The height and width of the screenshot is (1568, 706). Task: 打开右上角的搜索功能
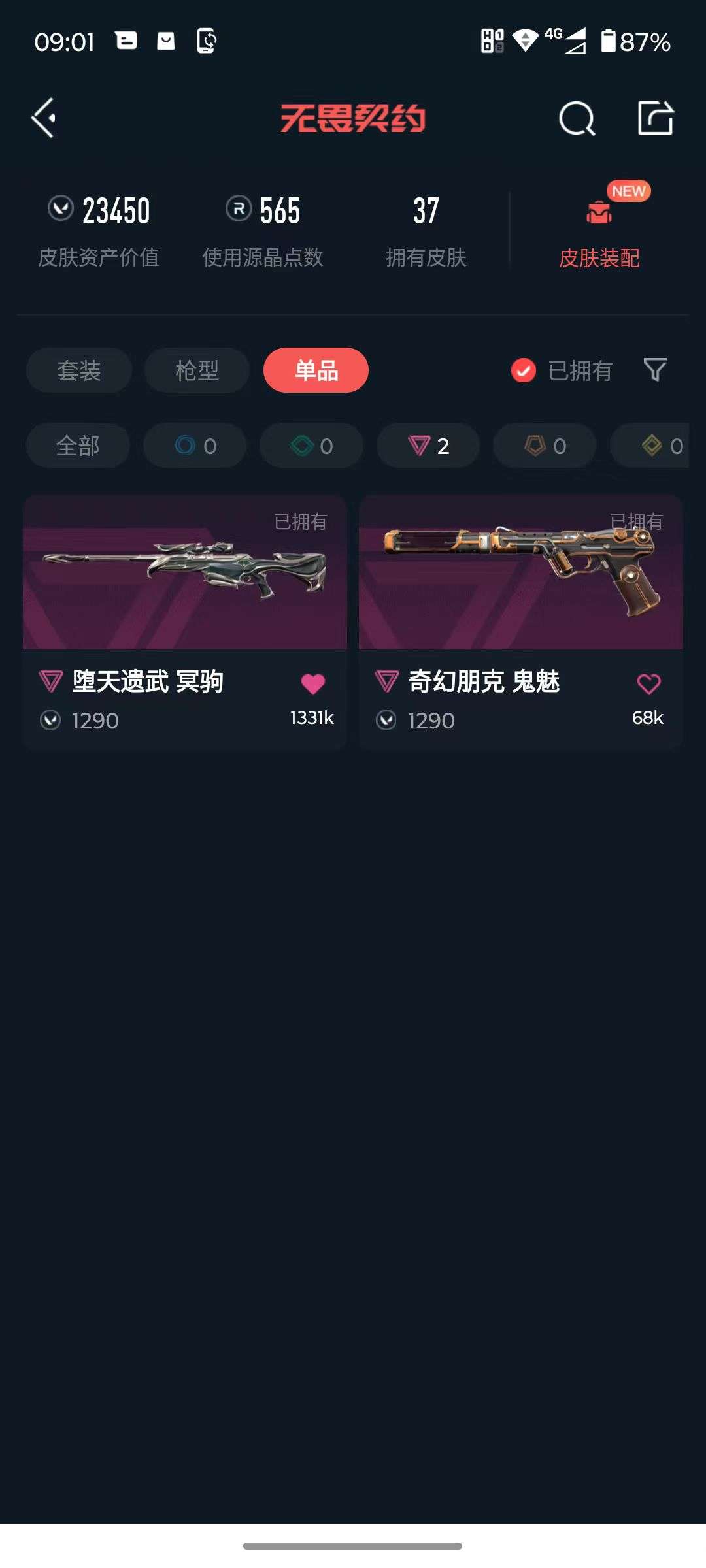coord(576,118)
